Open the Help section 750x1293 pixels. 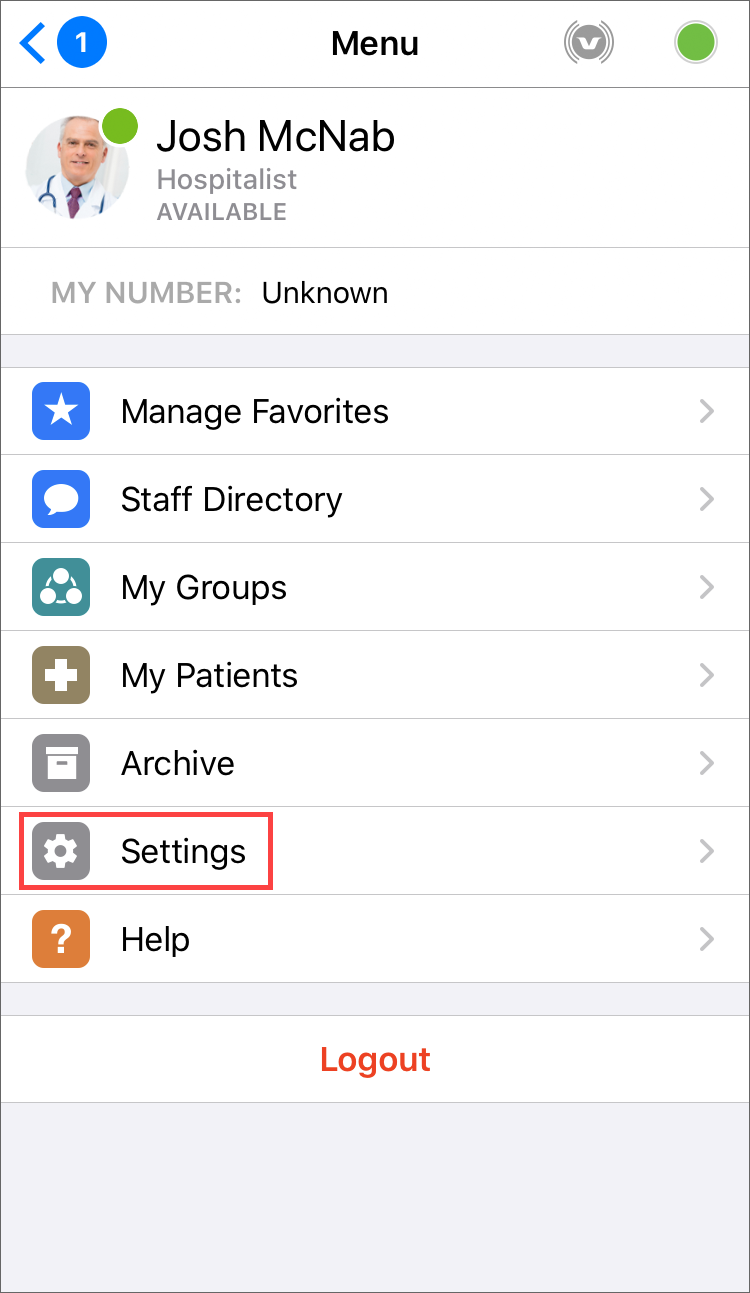375,939
